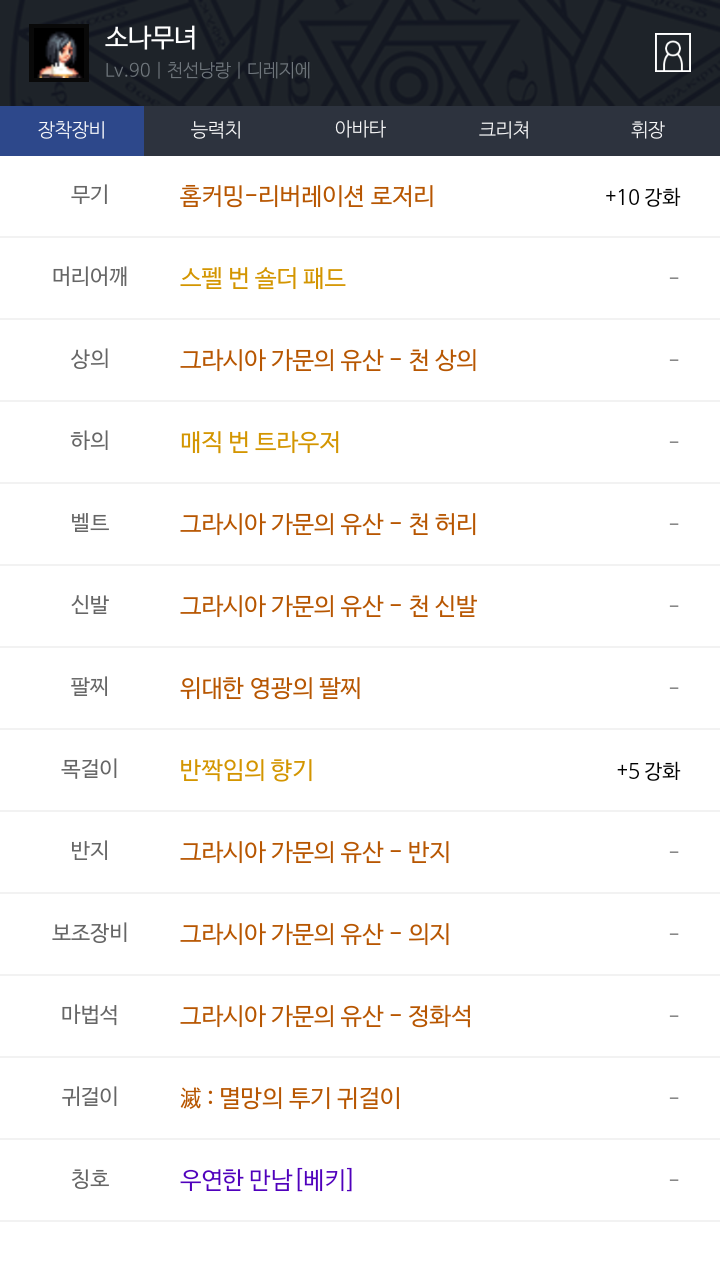Open 그라시아 가문의 유산 - 천 신발

pyautogui.click(x=328, y=605)
